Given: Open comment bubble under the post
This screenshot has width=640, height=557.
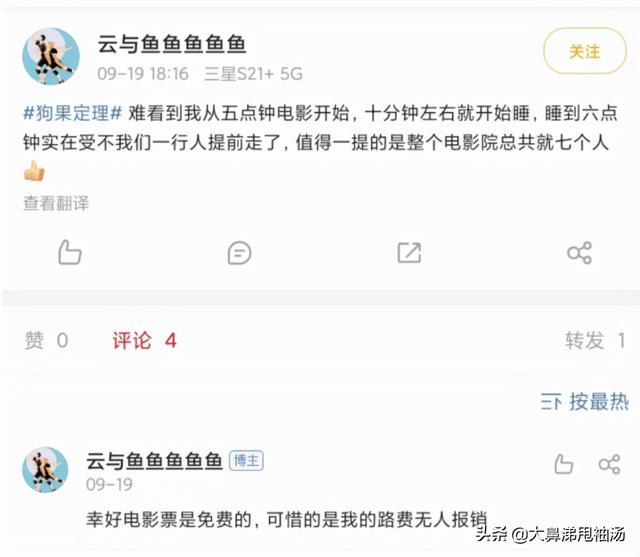Looking at the screenshot, I should pos(239,252).
